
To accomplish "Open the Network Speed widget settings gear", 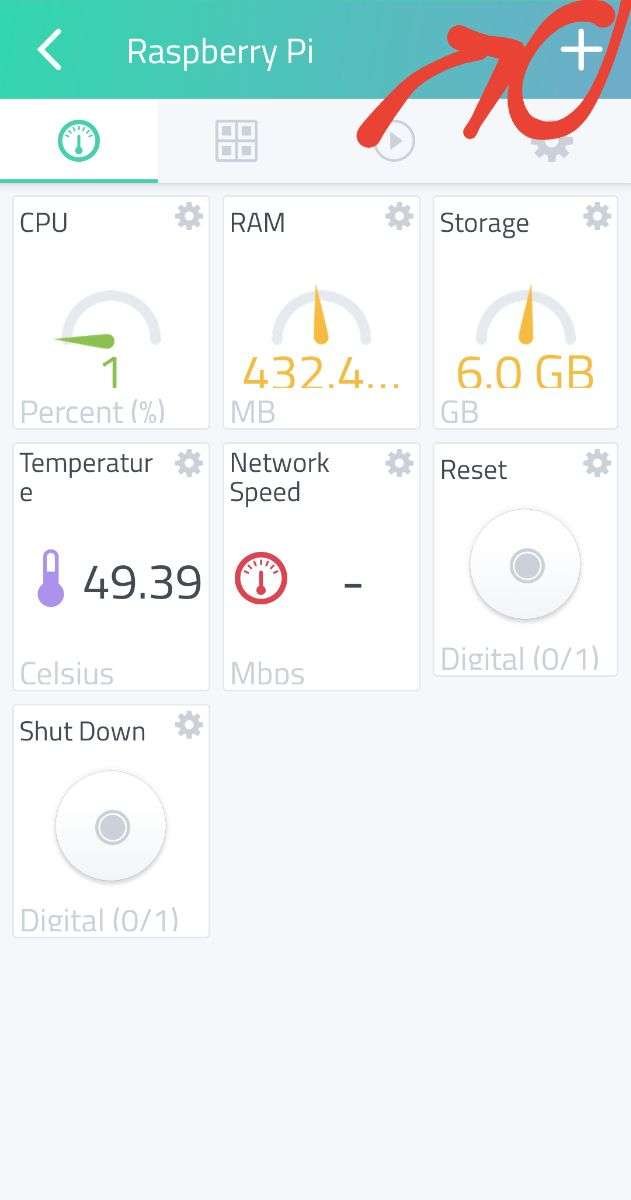I will pyautogui.click(x=399, y=463).
